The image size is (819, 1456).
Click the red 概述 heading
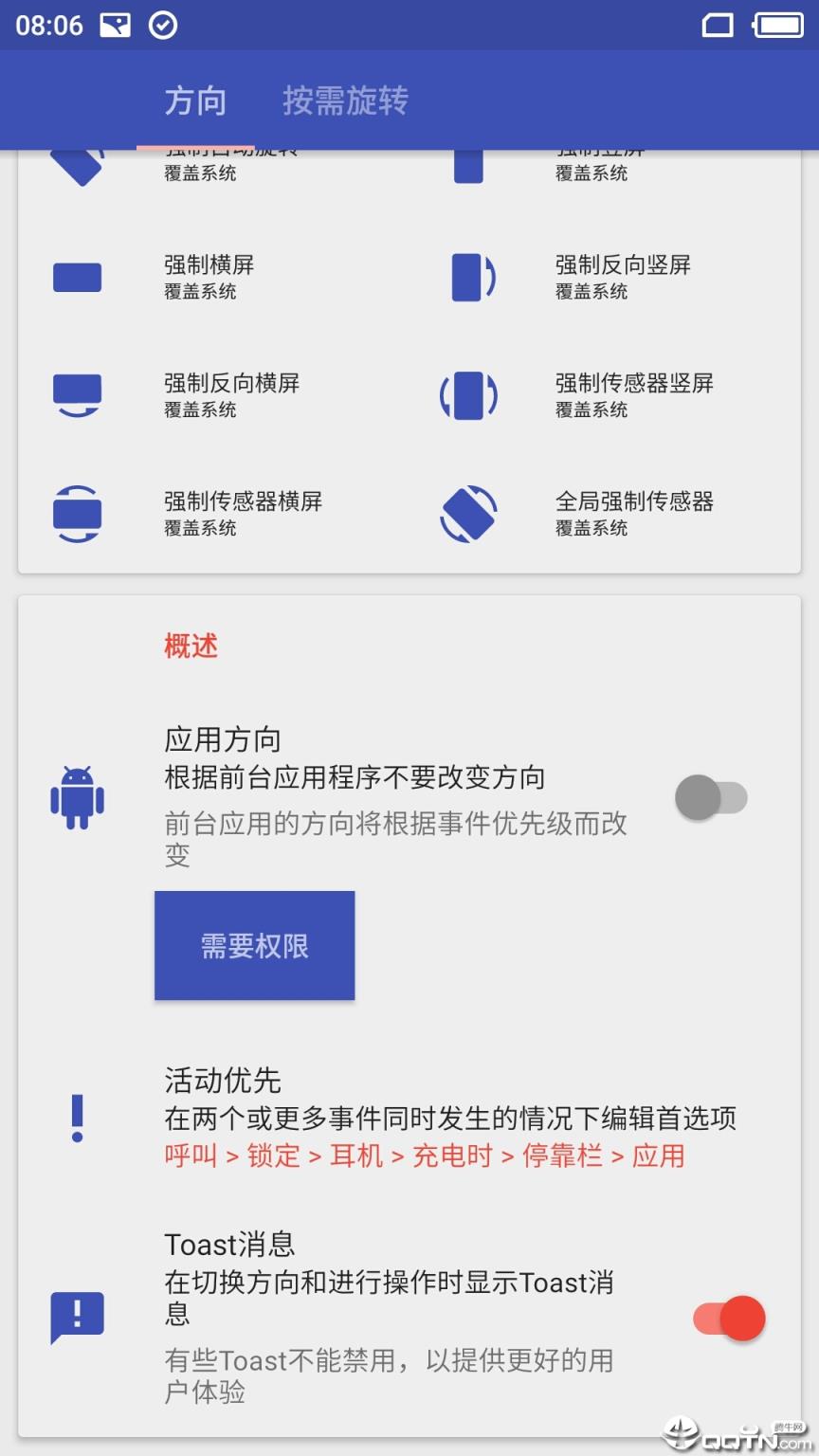click(x=191, y=646)
